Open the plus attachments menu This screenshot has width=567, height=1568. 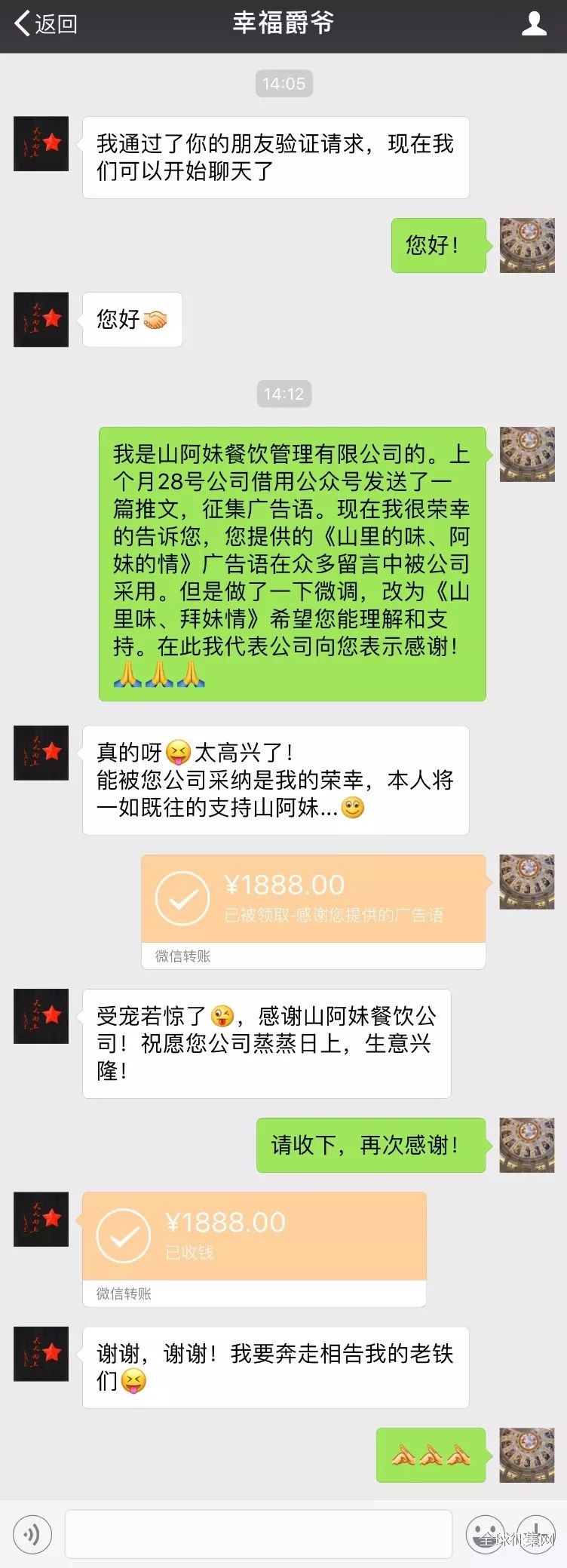point(536,1533)
